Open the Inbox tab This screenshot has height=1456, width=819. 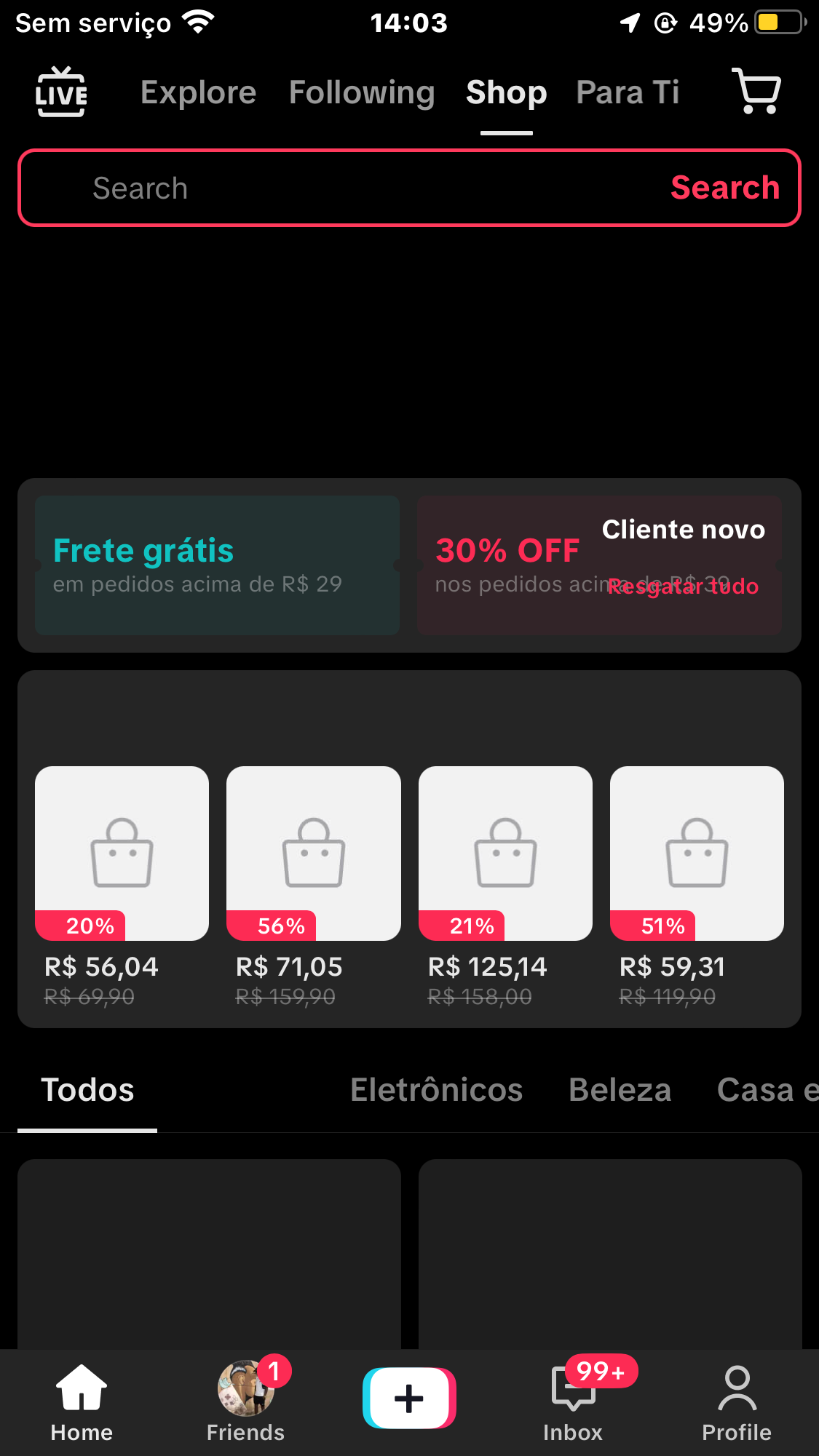coord(573,1402)
